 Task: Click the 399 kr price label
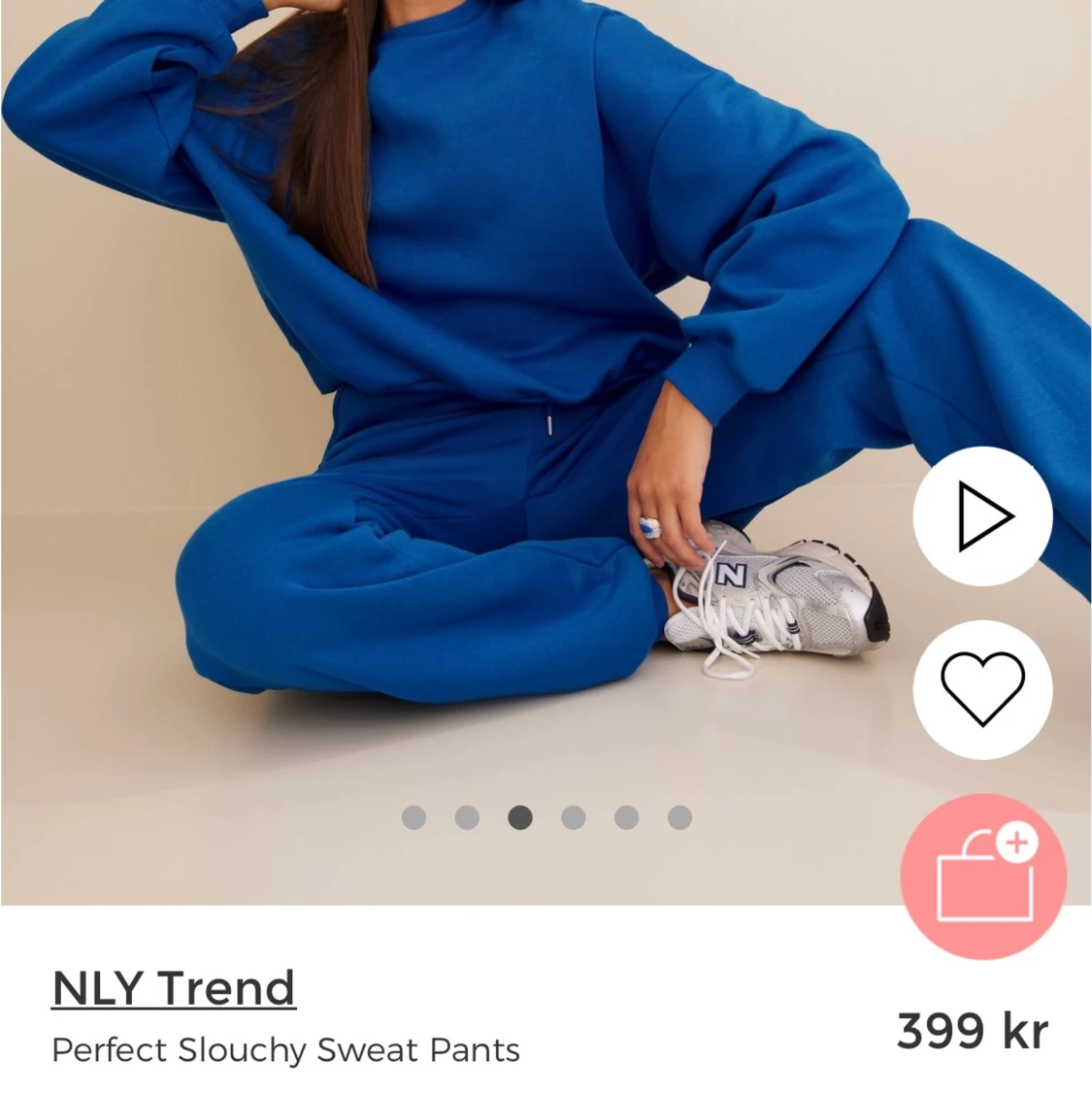coord(973,1032)
